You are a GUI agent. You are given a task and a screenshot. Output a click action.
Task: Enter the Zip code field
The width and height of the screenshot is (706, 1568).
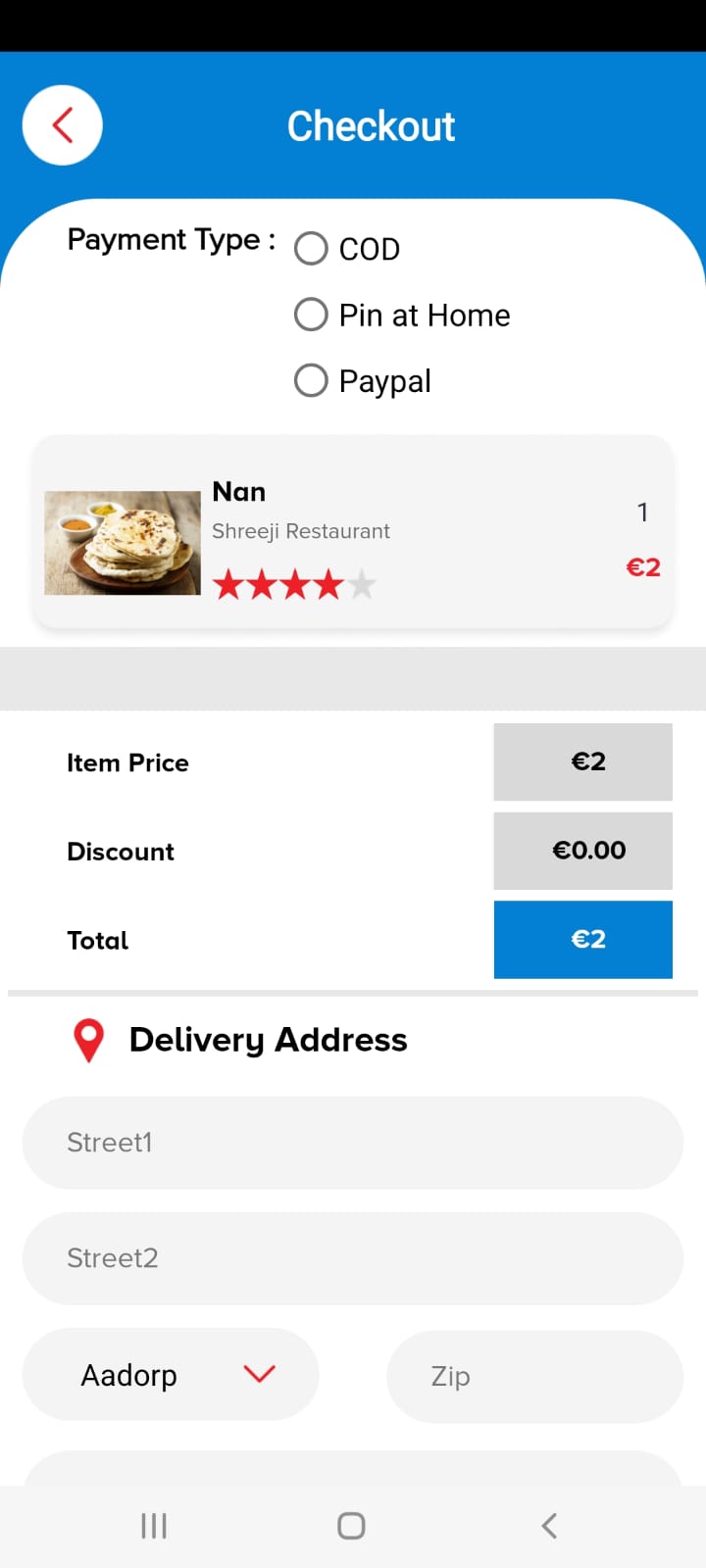click(x=534, y=1376)
